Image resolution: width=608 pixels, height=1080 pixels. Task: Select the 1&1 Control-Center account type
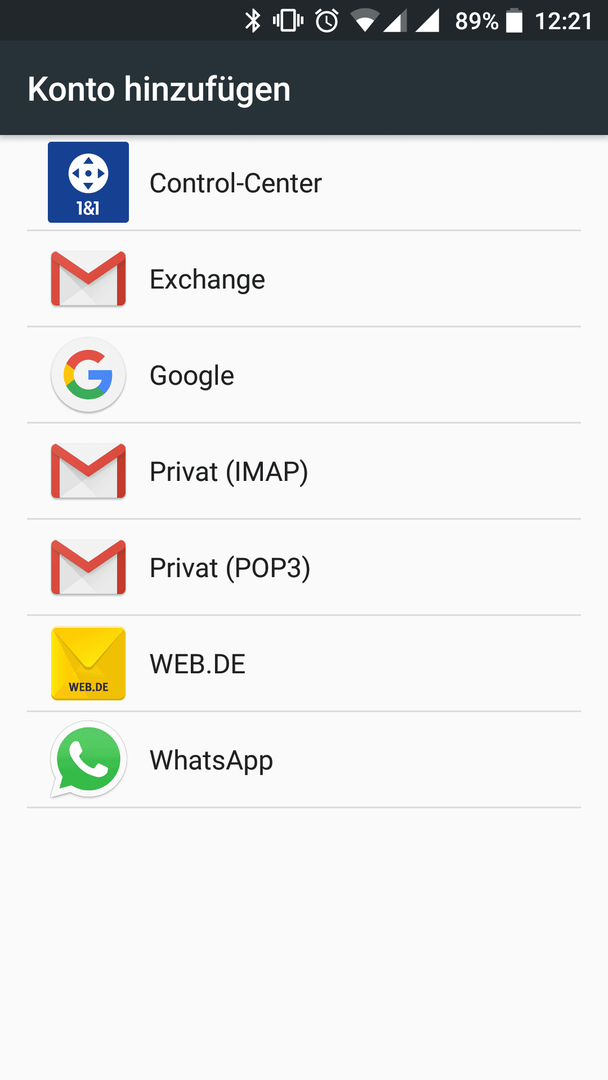tap(304, 183)
